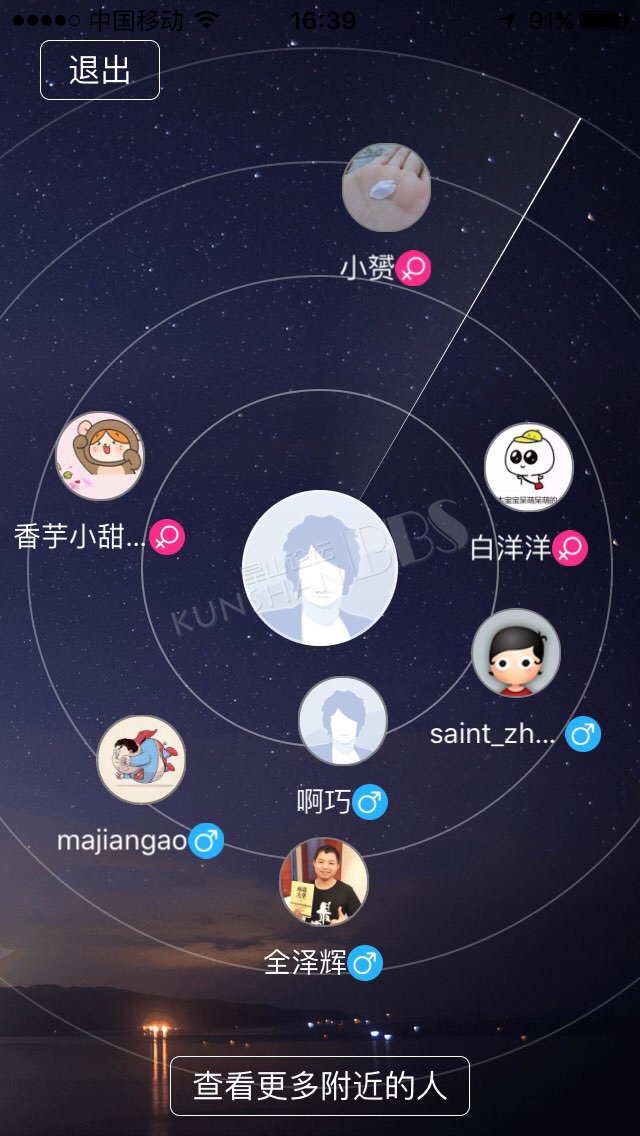Tap the 退出 button to exit
640x1136 pixels.
[99, 70]
